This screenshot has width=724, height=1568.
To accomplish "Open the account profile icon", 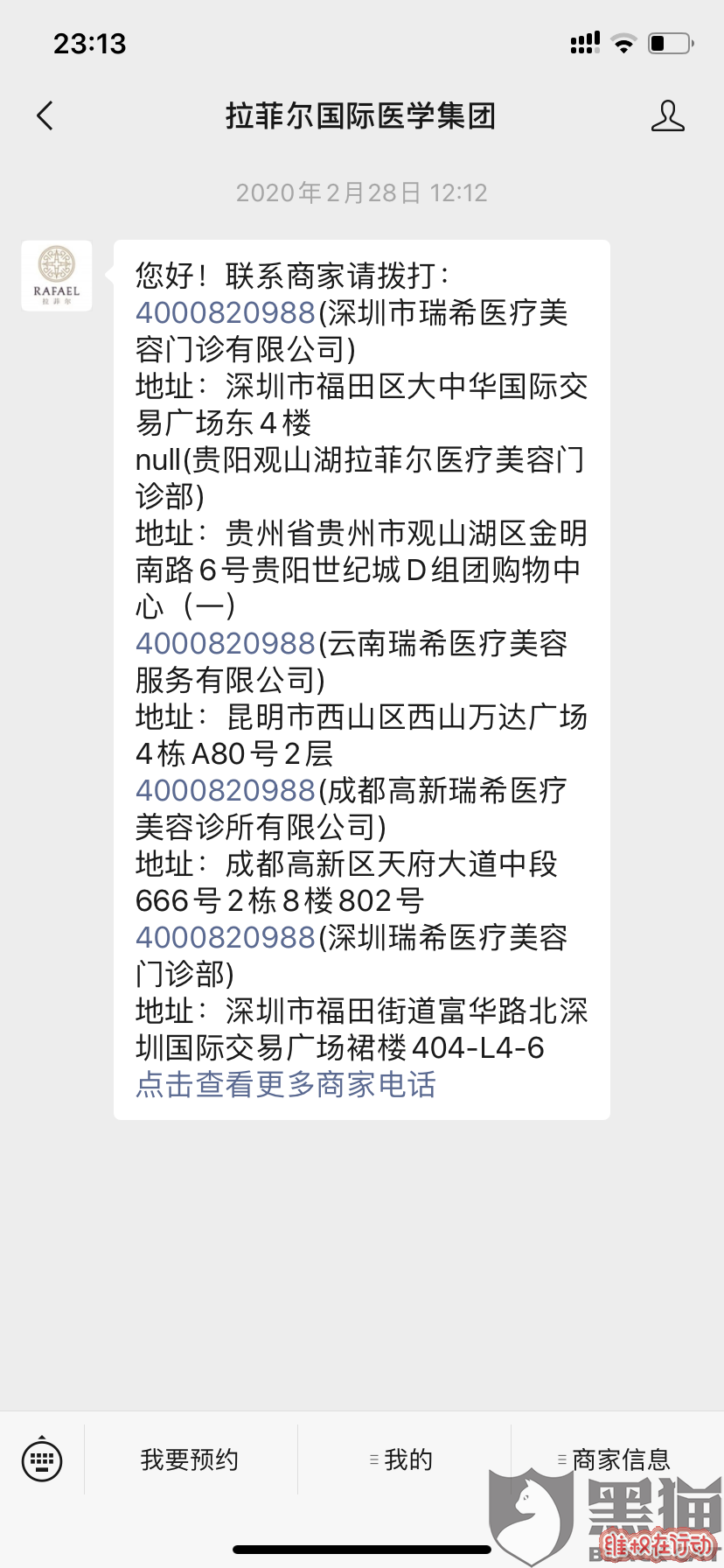I will click(667, 115).
